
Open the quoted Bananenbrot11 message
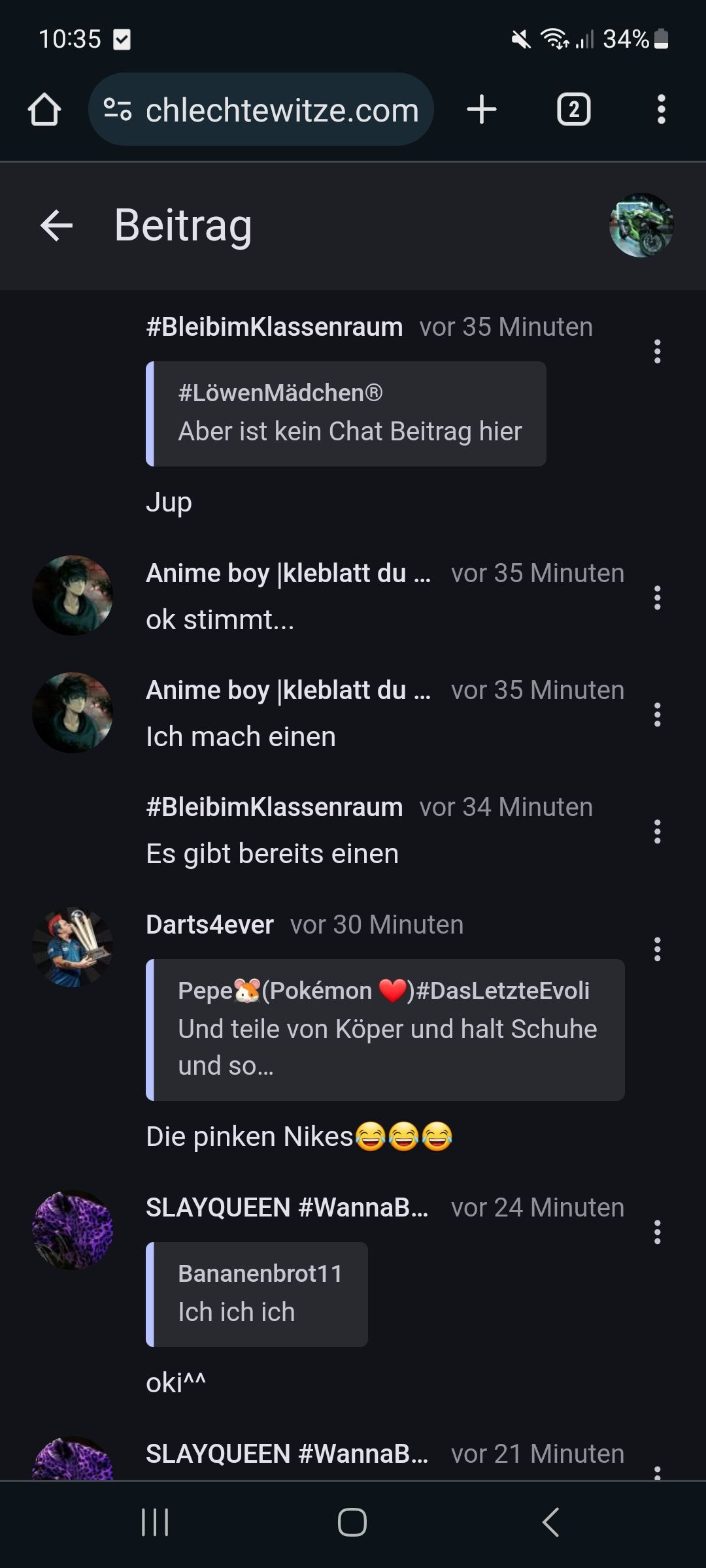(257, 1294)
